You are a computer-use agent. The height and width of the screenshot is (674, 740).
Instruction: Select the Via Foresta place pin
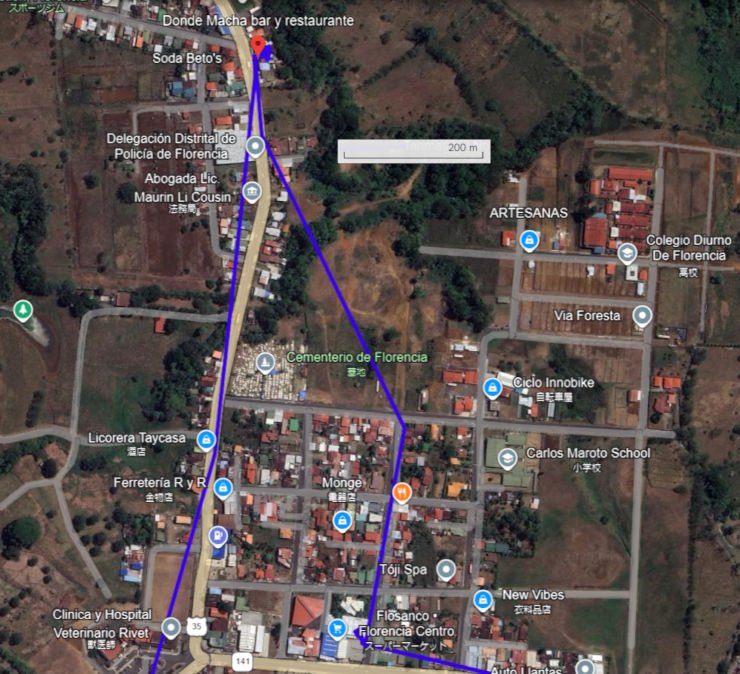pyautogui.click(x=642, y=316)
